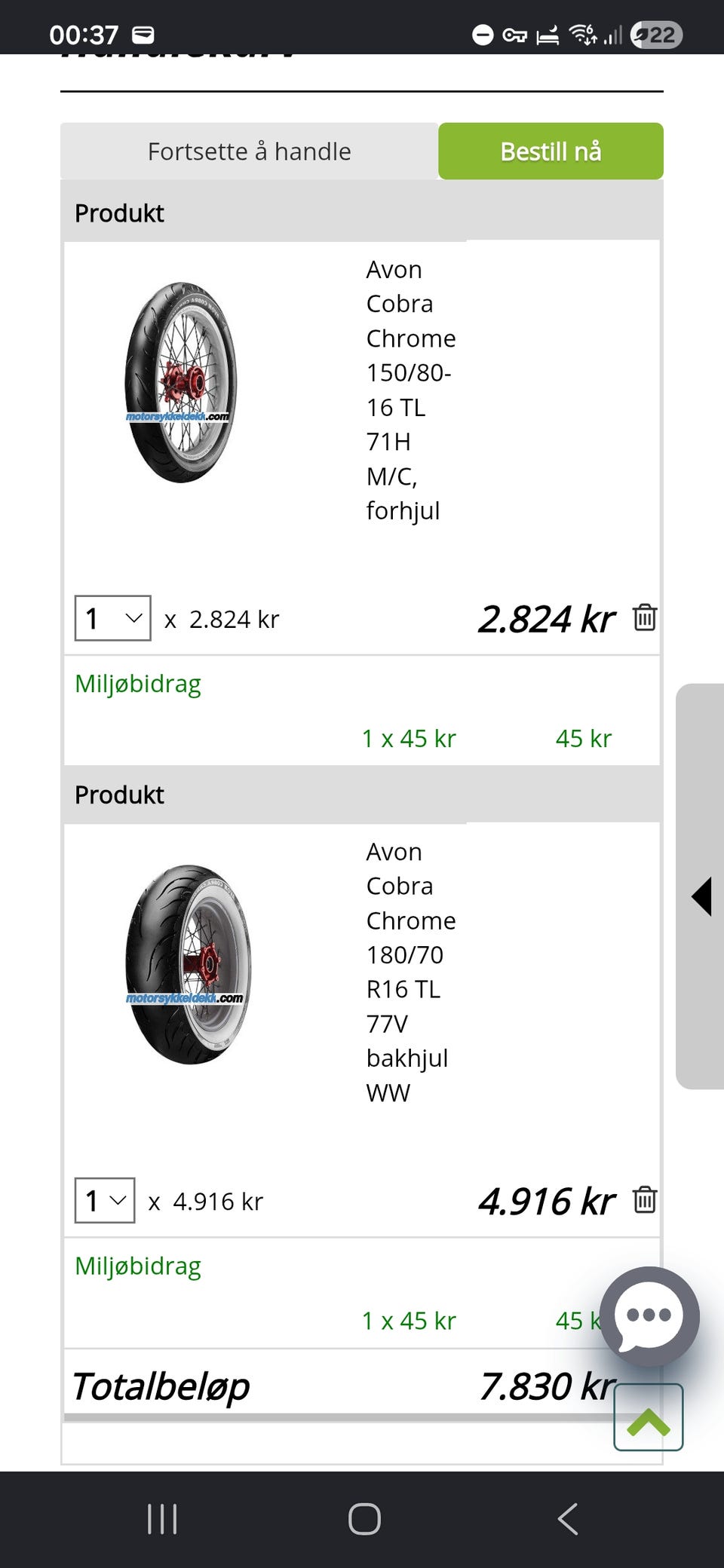Viewport: 724px width, 1568px height.
Task: Delete the 2.824 kr forhjul tire from cart
Action: 645,617
